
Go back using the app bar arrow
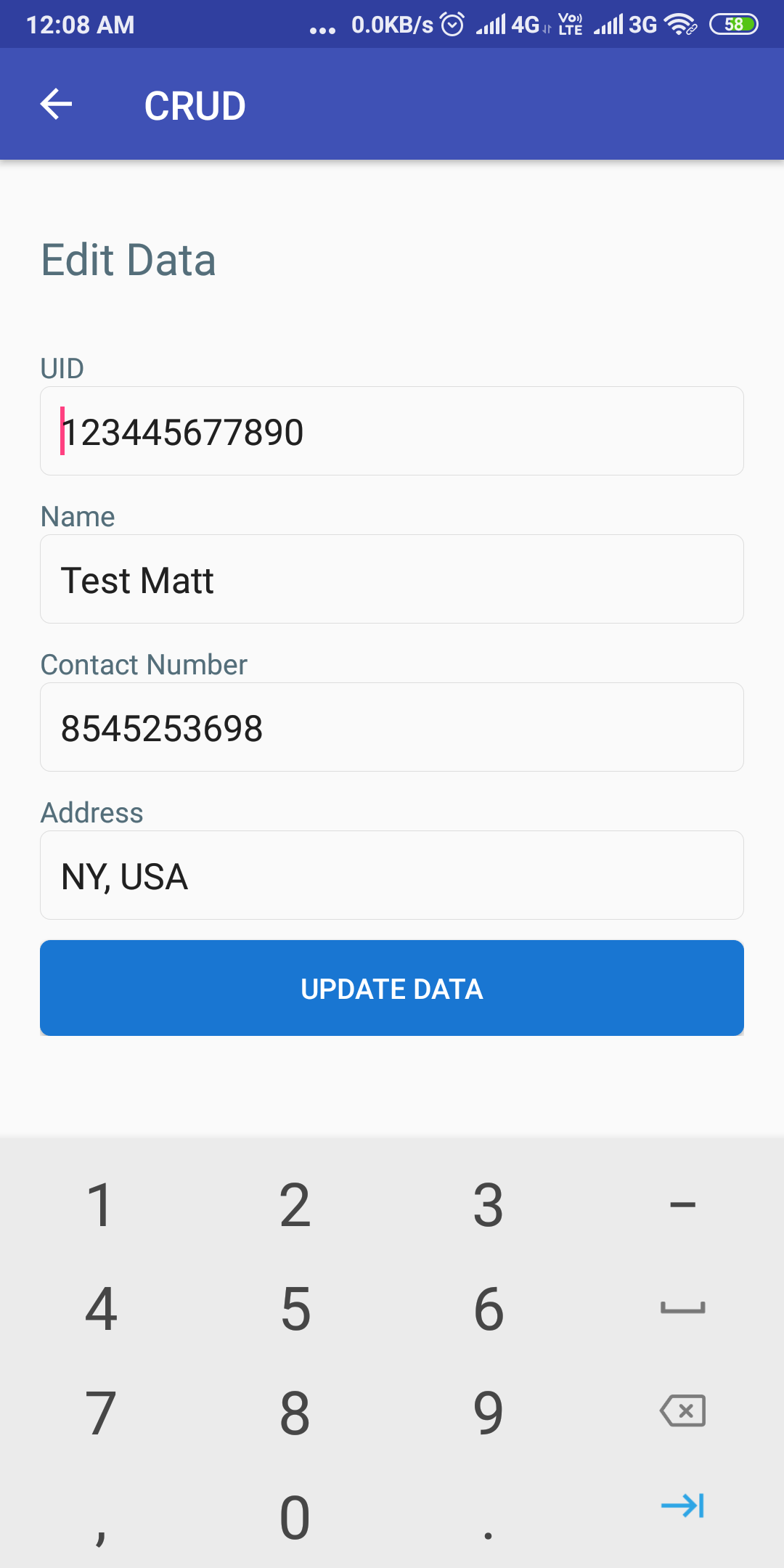(x=56, y=105)
